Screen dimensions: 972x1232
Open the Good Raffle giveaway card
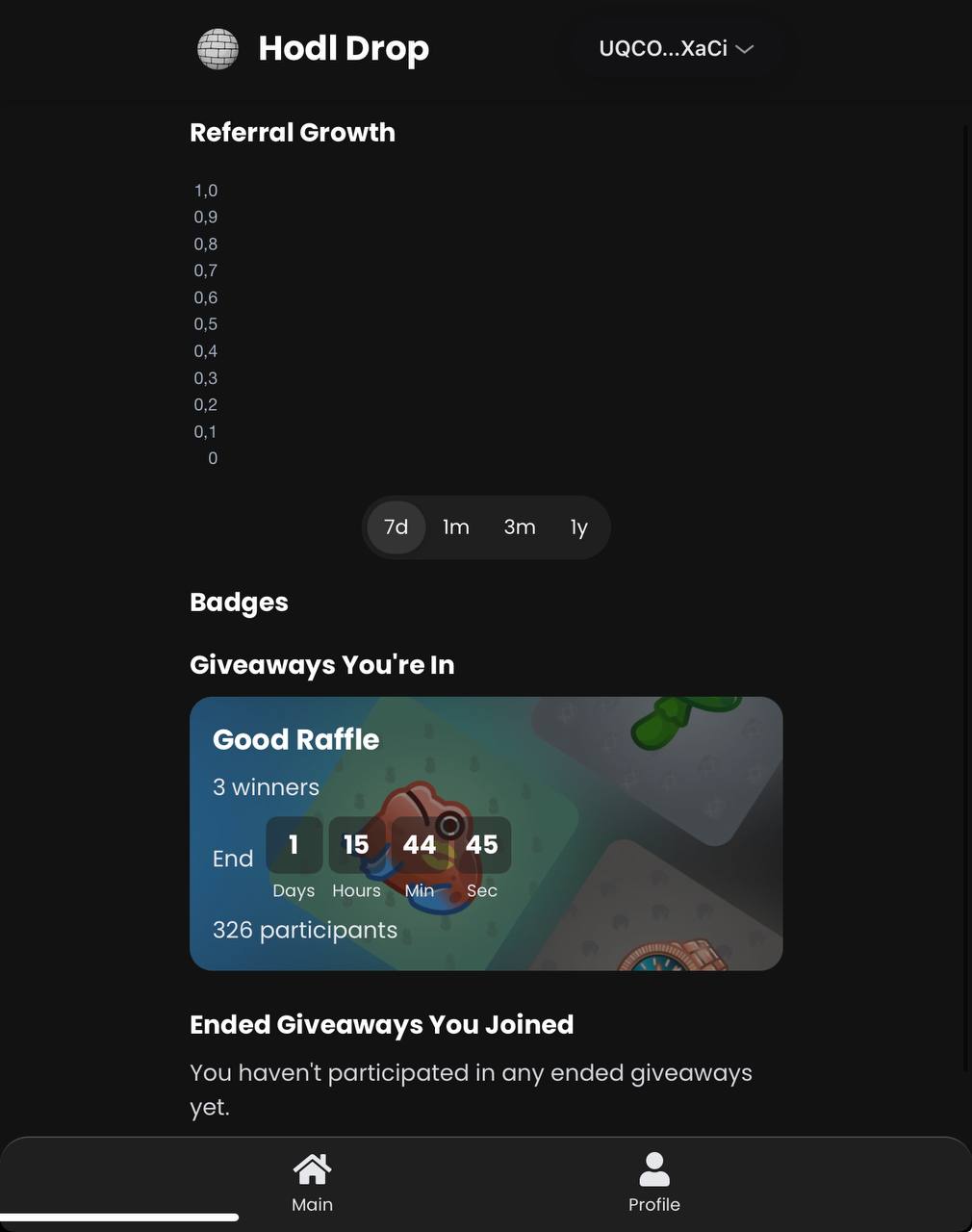tap(486, 834)
